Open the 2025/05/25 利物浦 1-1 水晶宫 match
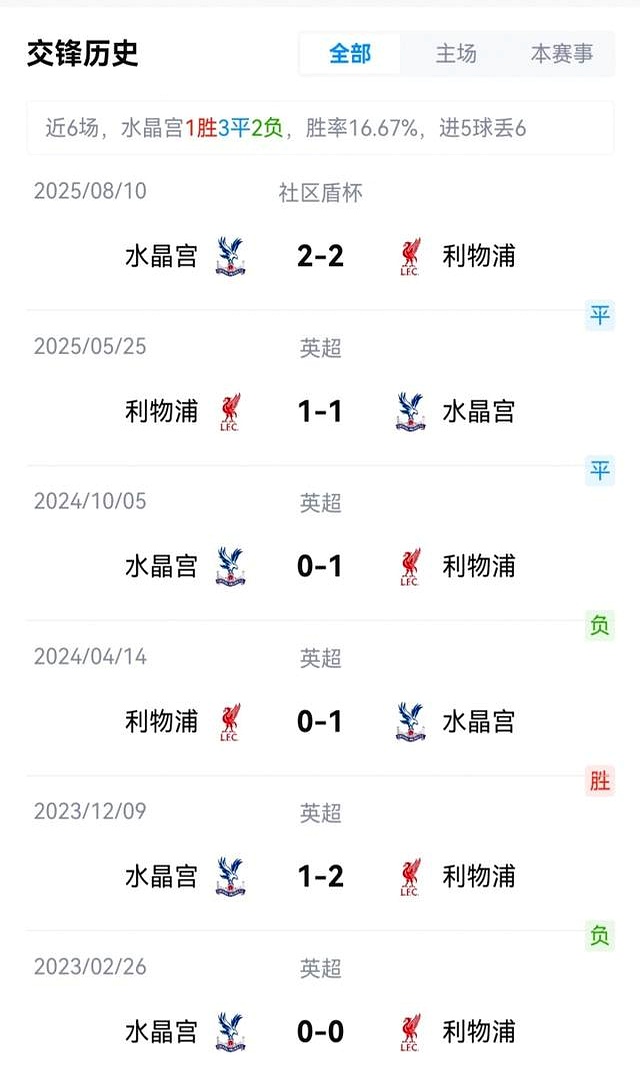The image size is (640, 1066). pyautogui.click(x=320, y=411)
